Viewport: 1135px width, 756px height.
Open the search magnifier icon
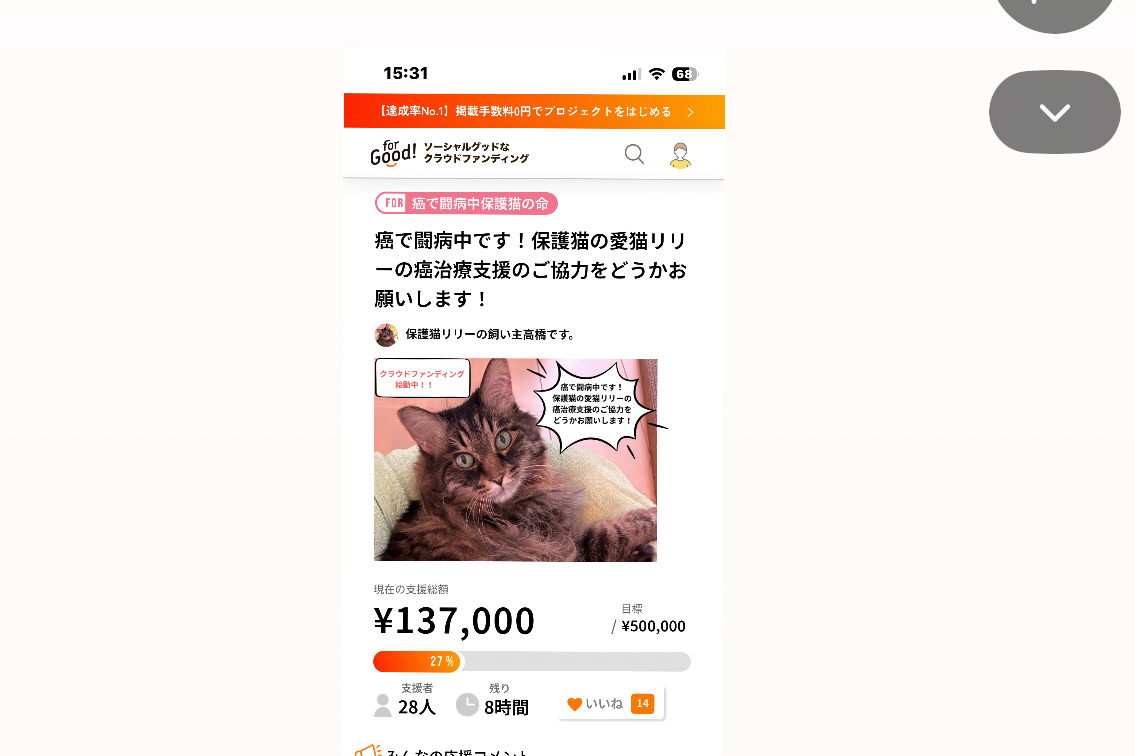point(634,154)
